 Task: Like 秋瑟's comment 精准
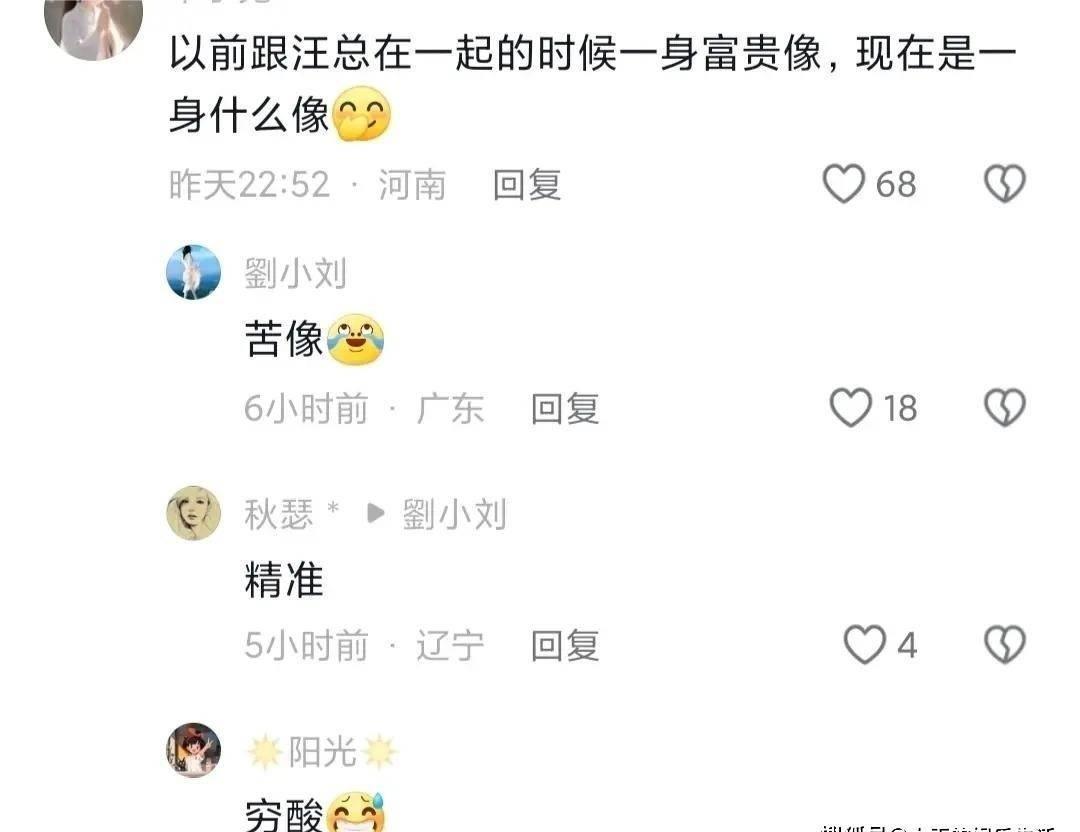tap(865, 645)
